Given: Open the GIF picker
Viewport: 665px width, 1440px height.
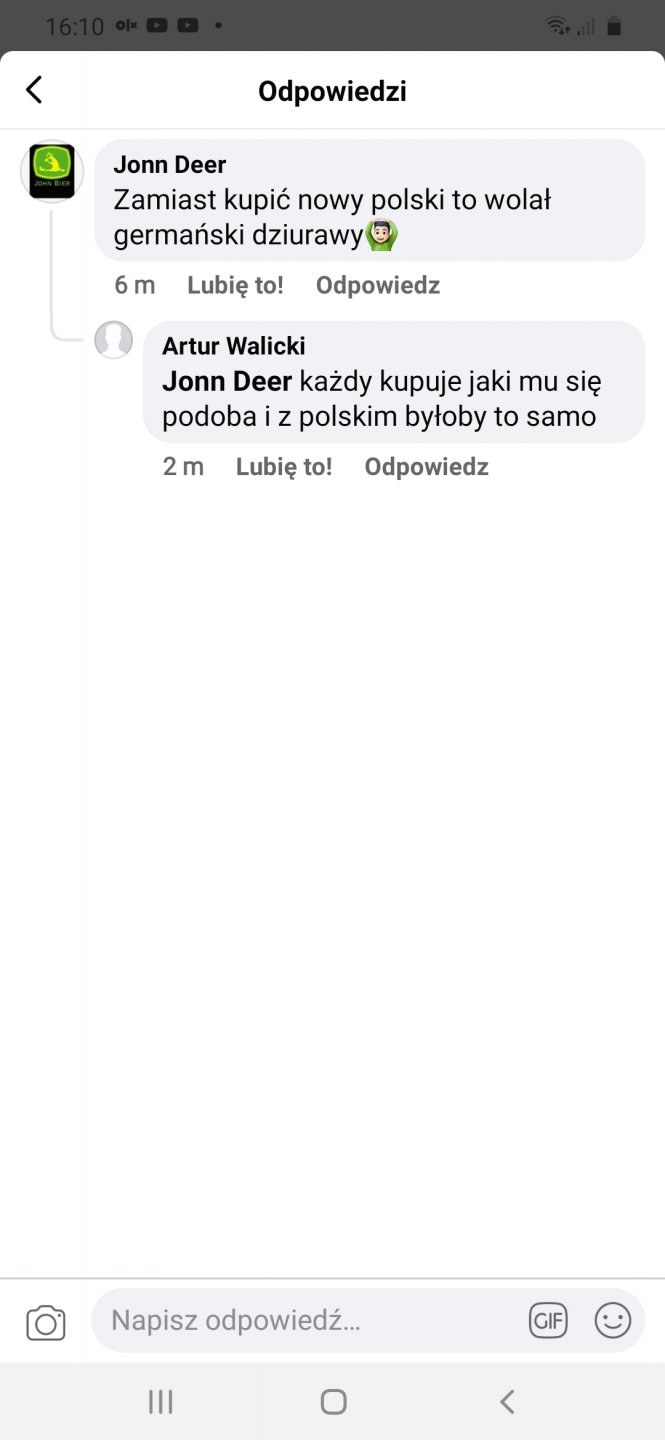Looking at the screenshot, I should [547, 1320].
